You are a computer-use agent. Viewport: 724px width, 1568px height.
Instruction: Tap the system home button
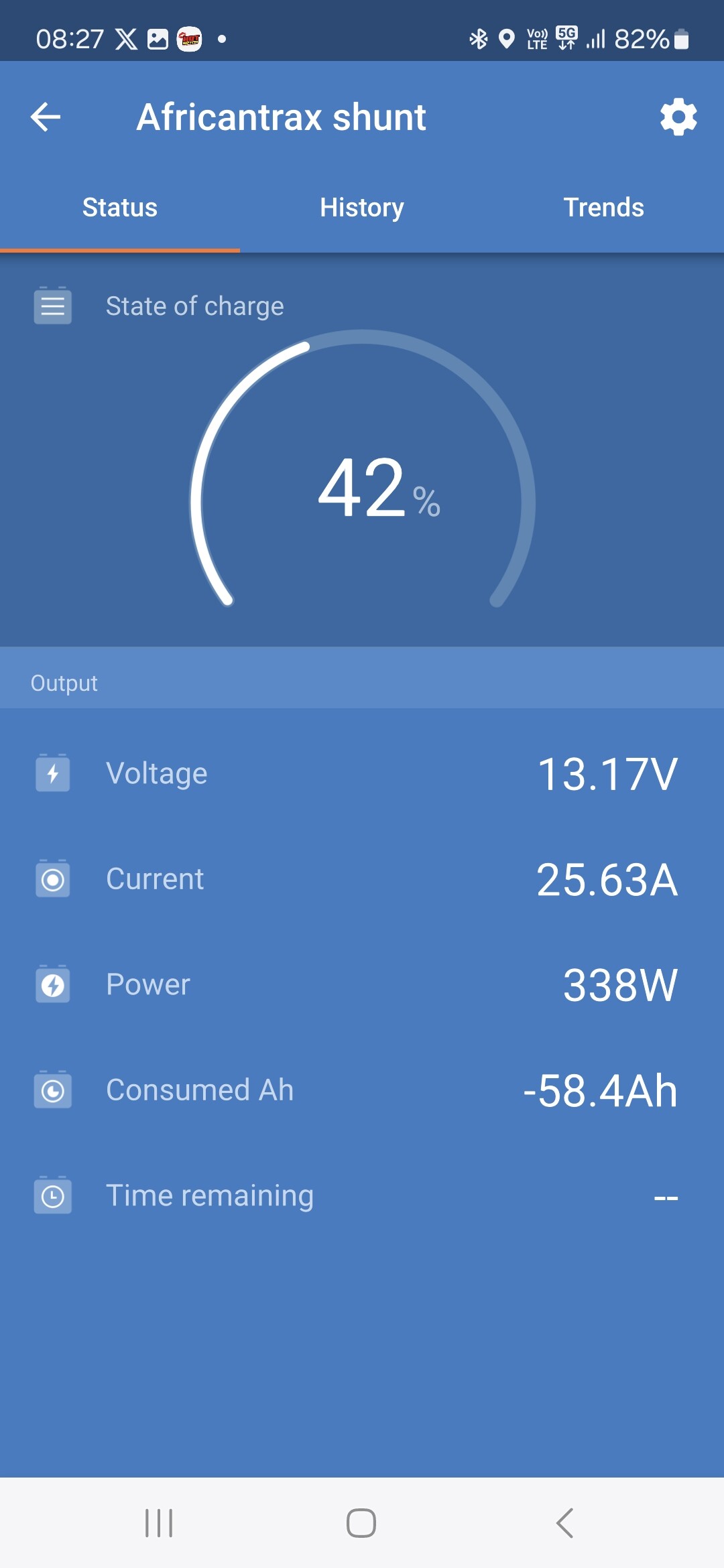click(361, 1523)
